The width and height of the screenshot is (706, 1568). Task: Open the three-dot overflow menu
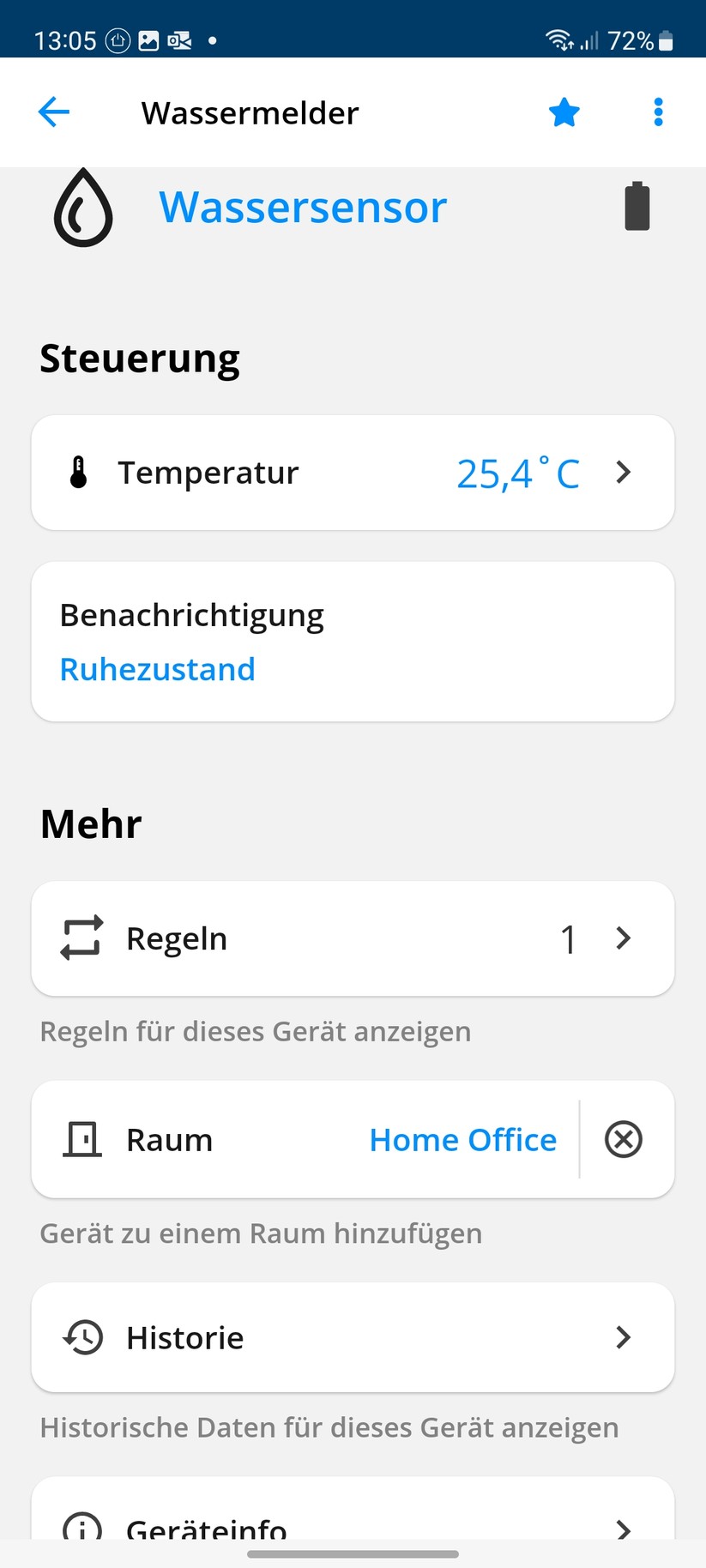click(x=658, y=112)
